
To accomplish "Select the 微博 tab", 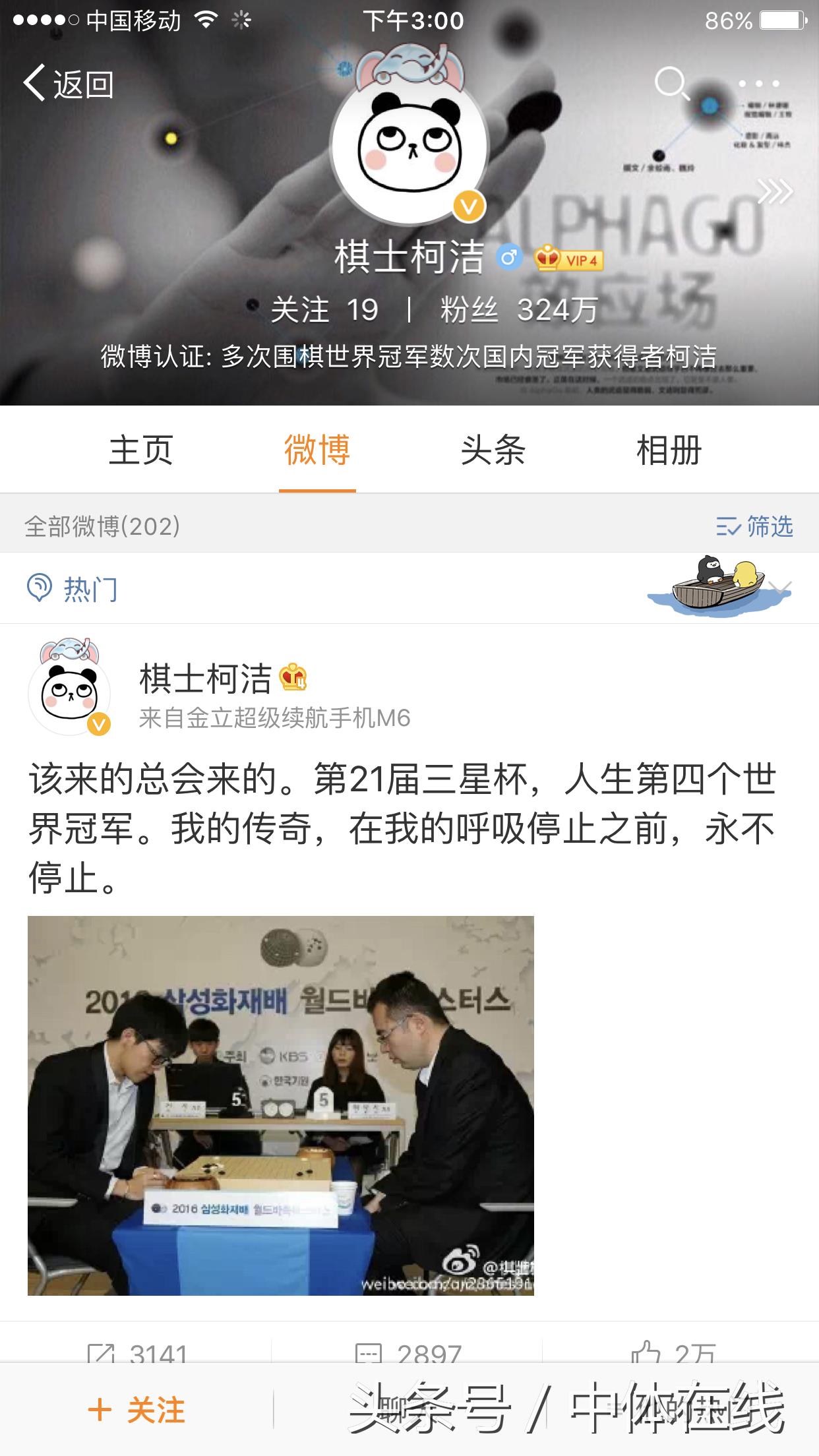I will pyautogui.click(x=317, y=450).
